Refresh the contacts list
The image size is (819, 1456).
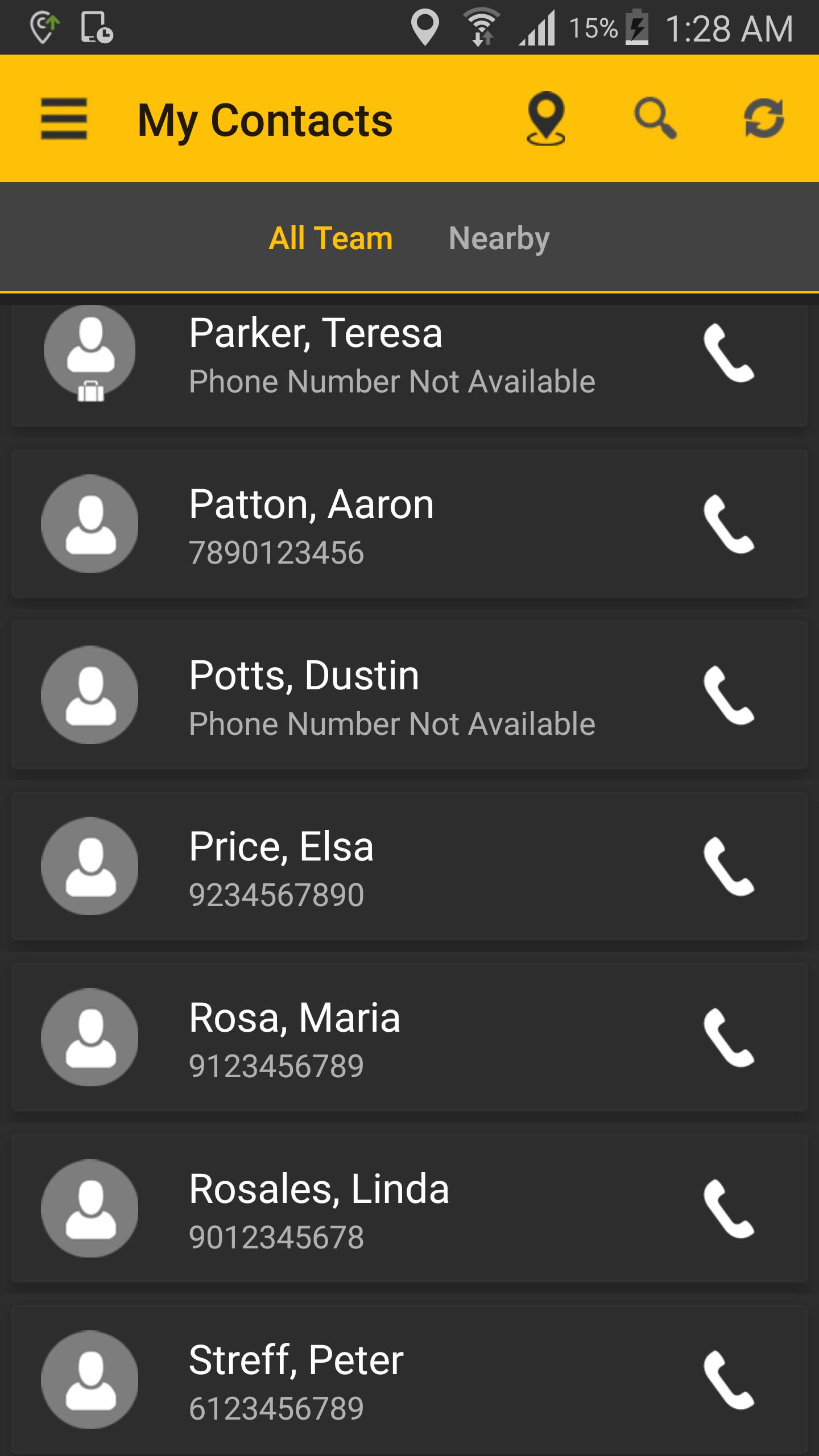(764, 118)
